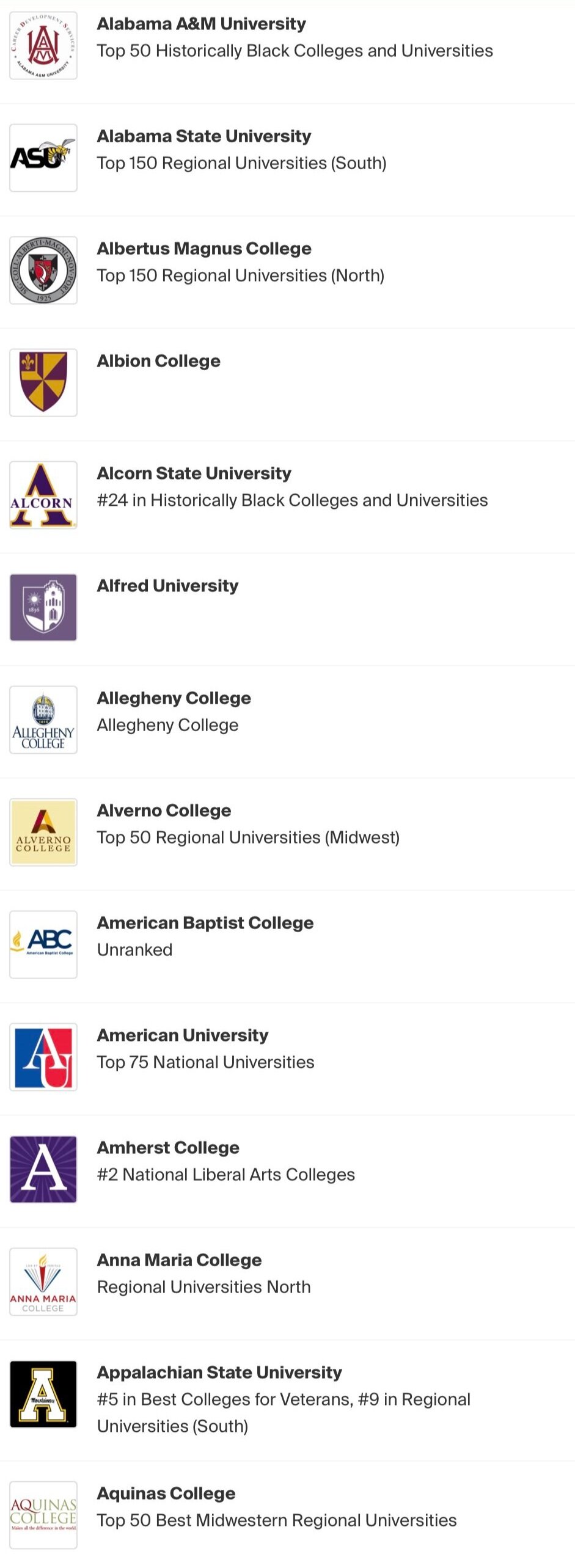
Task: Open American University
Action: click(183, 1036)
